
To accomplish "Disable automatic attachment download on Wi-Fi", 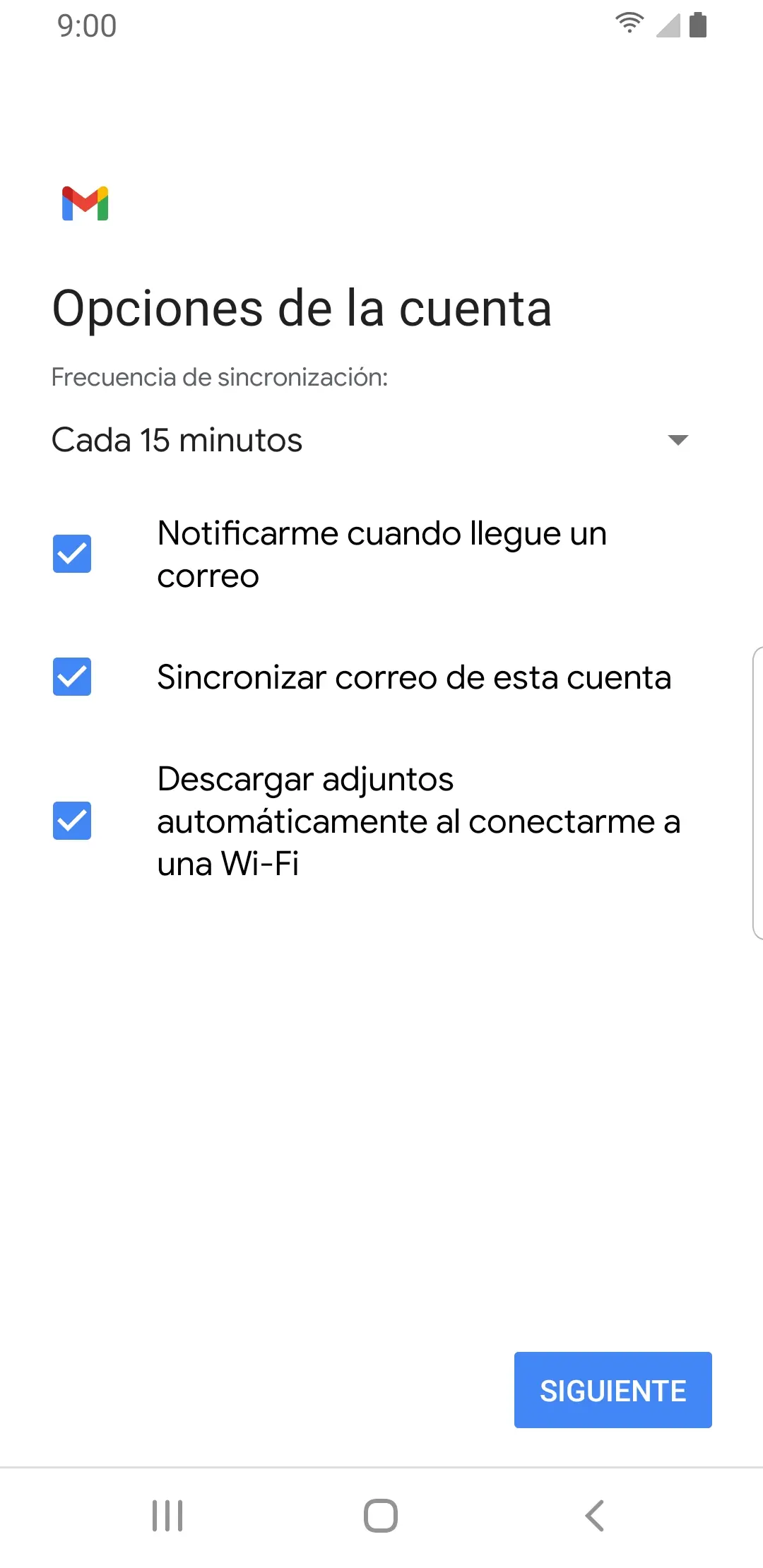I will pos(72,821).
